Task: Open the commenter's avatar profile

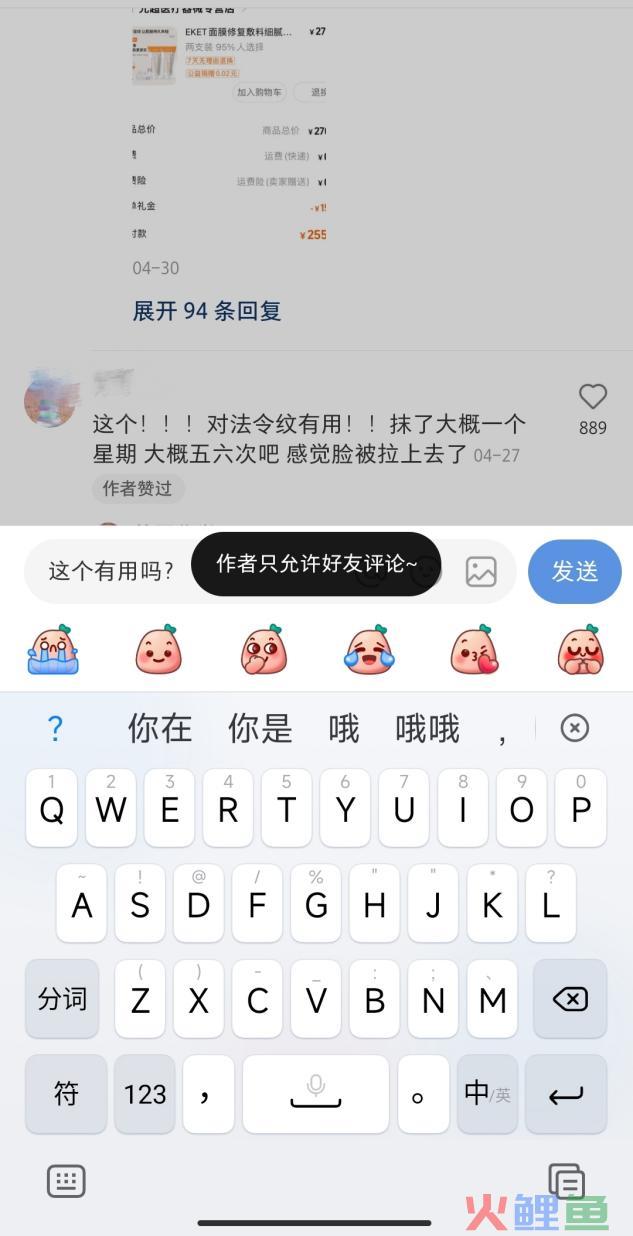Action: pos(50,398)
